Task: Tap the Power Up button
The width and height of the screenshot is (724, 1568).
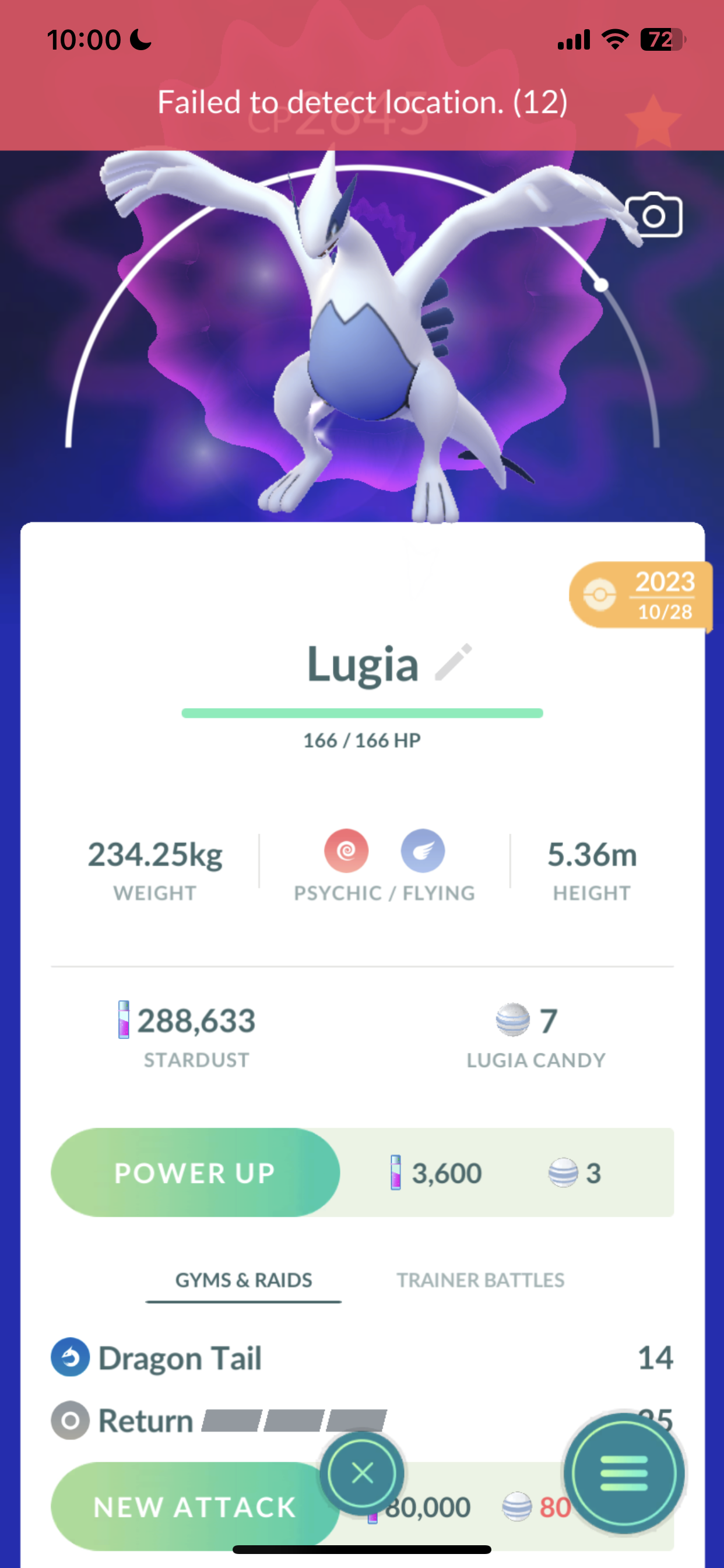Action: click(195, 1172)
